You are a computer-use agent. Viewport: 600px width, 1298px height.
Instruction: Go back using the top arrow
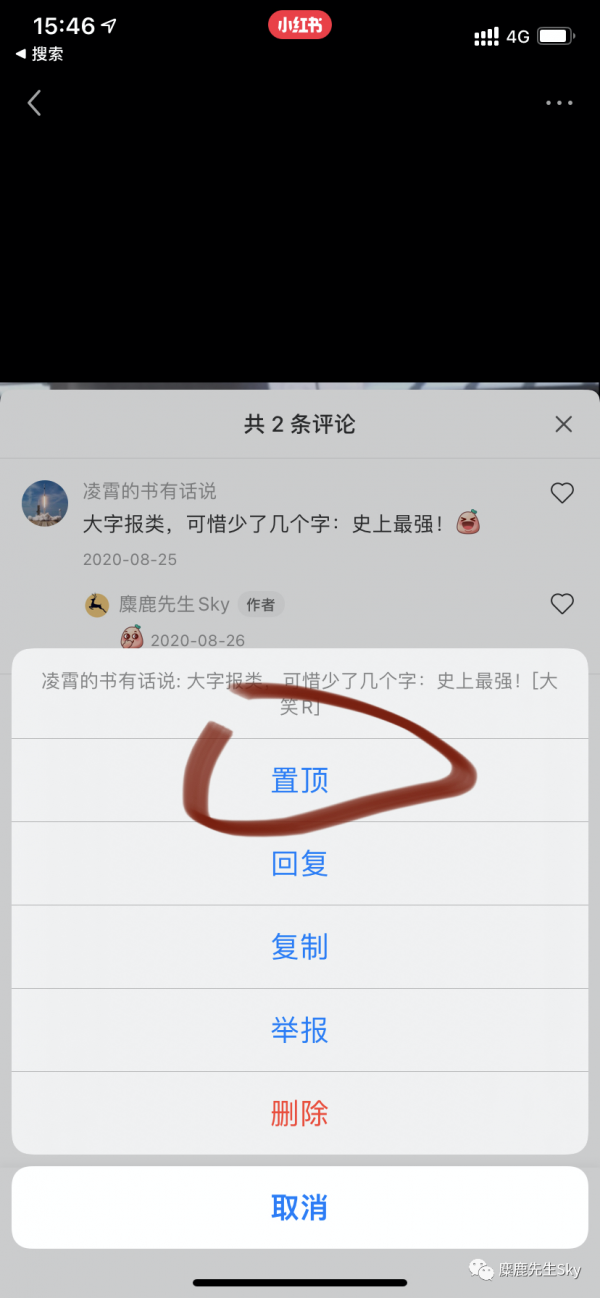pyautogui.click(x=35, y=103)
